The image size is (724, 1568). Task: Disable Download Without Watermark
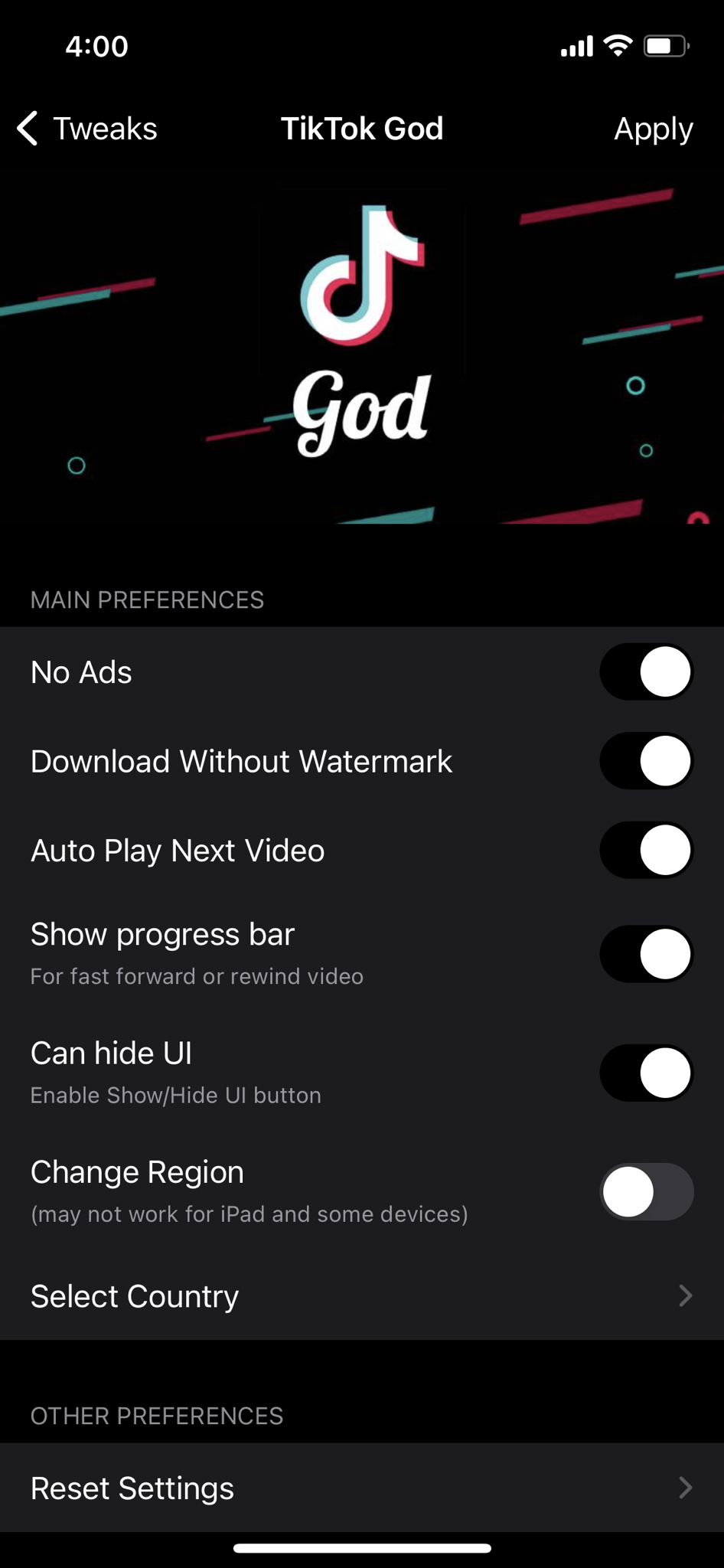(646, 761)
